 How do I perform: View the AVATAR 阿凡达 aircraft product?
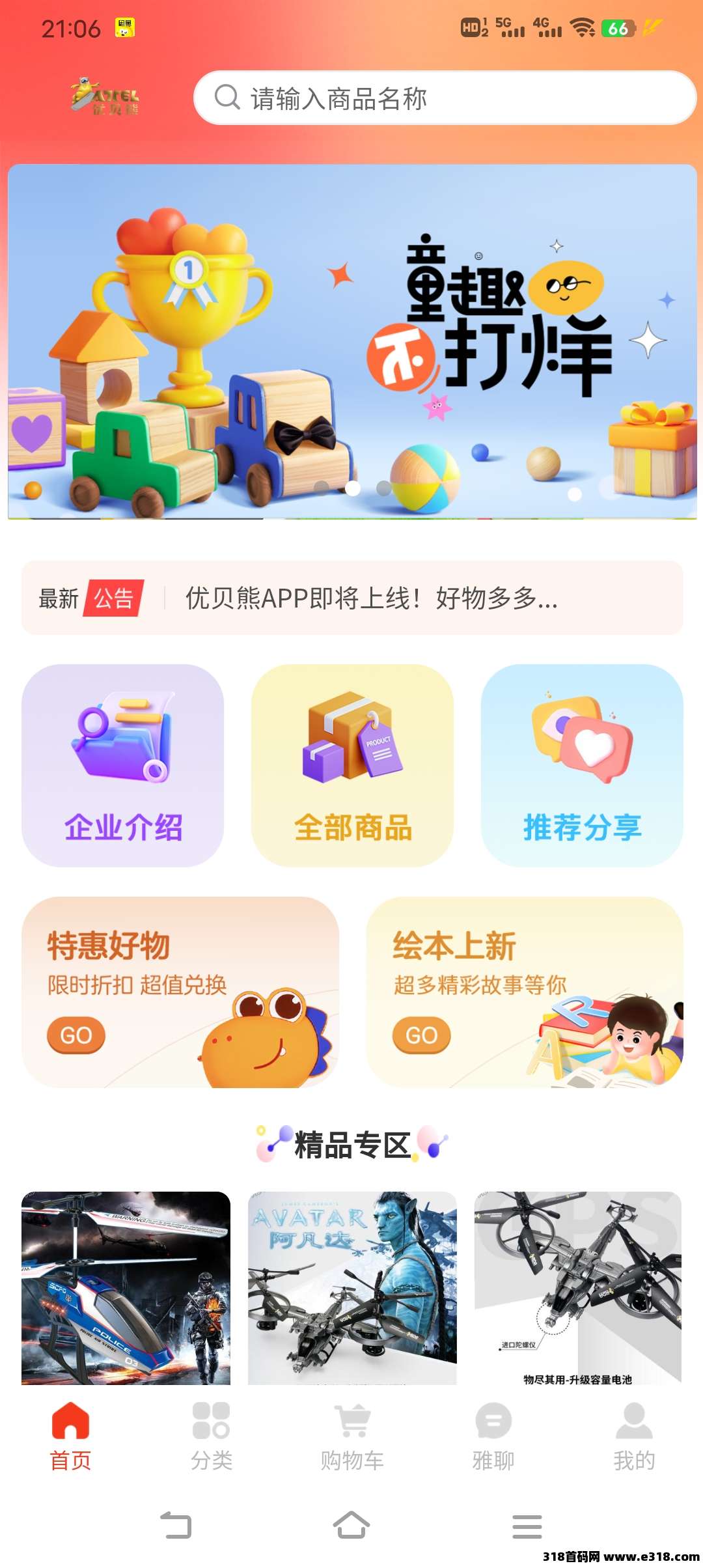[x=352, y=1287]
